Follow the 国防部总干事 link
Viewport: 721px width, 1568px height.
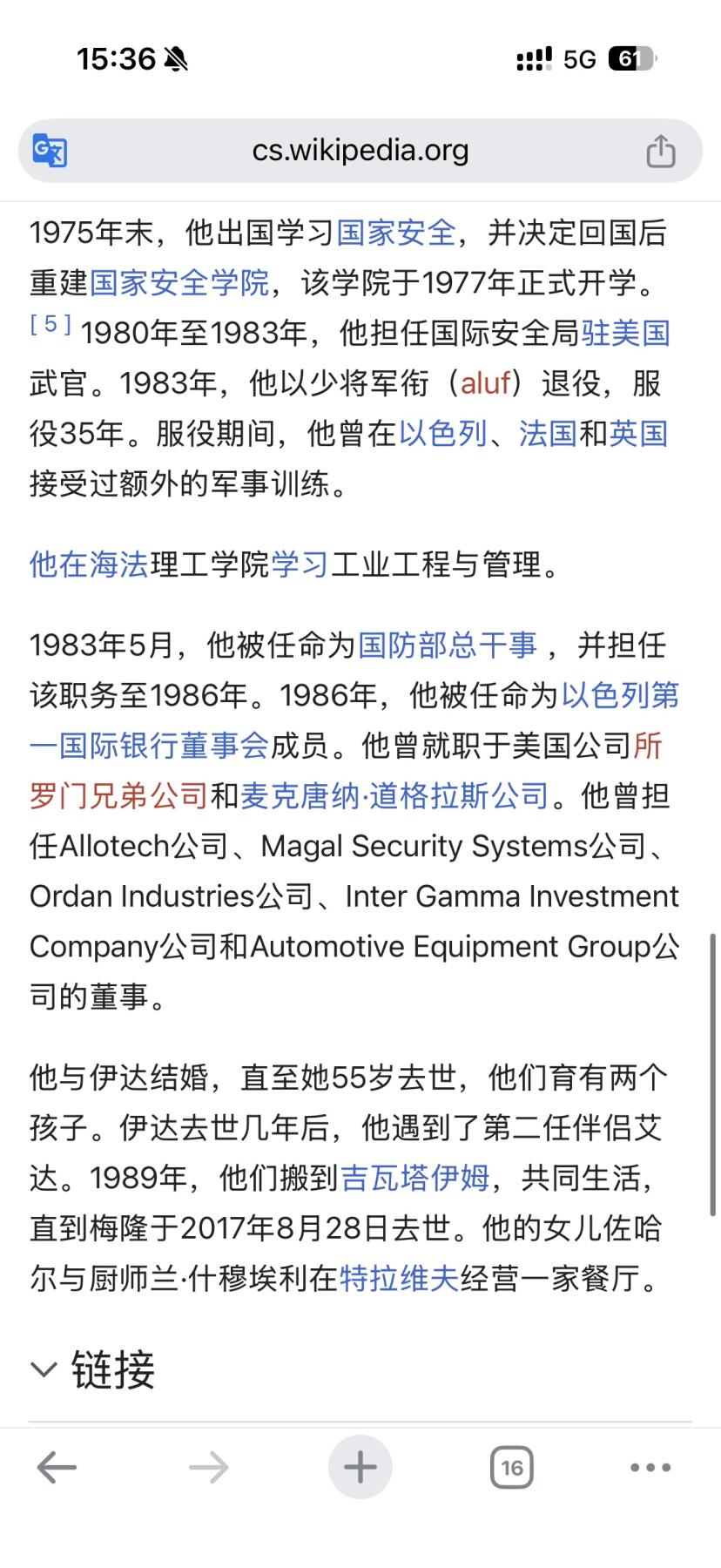451,645
